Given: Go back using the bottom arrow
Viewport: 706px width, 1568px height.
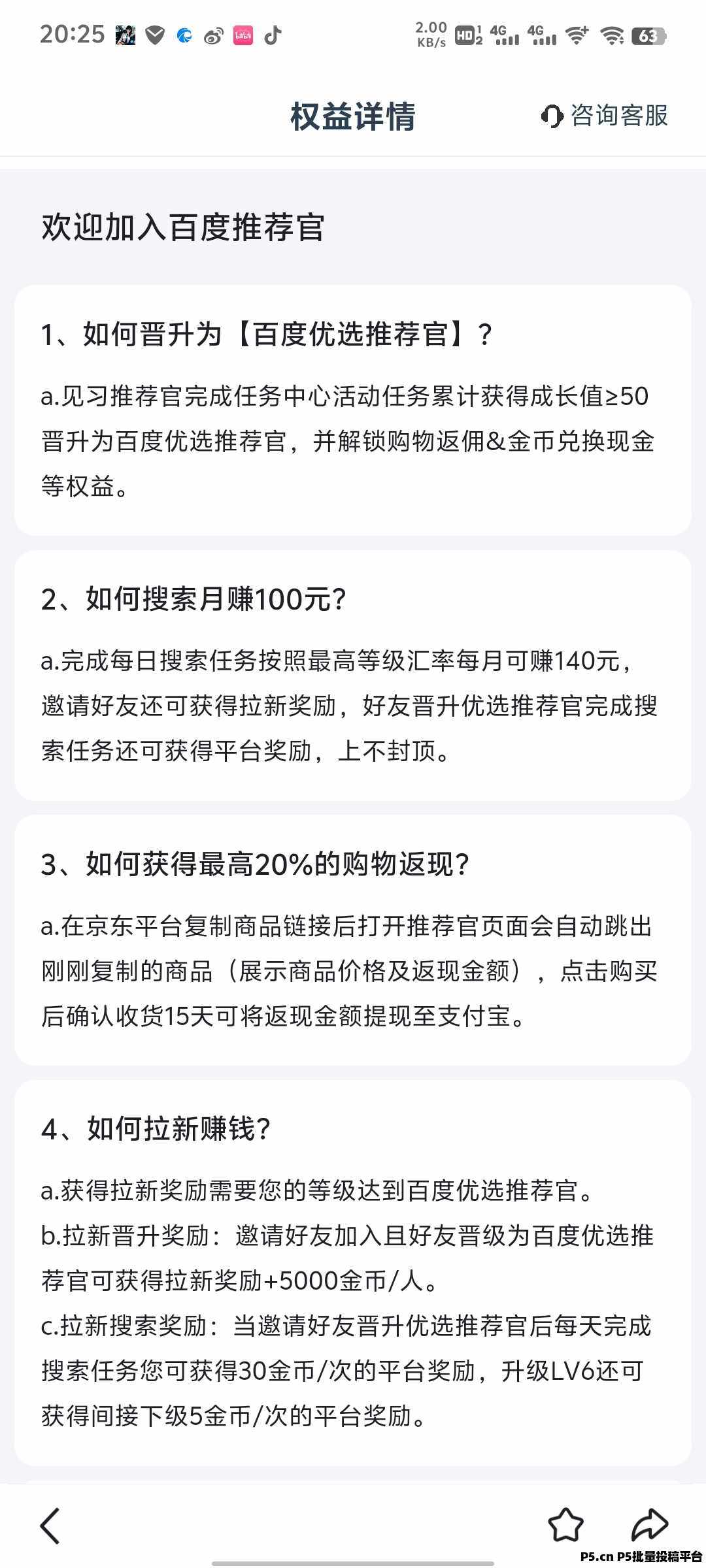Looking at the screenshot, I should click(50, 1526).
